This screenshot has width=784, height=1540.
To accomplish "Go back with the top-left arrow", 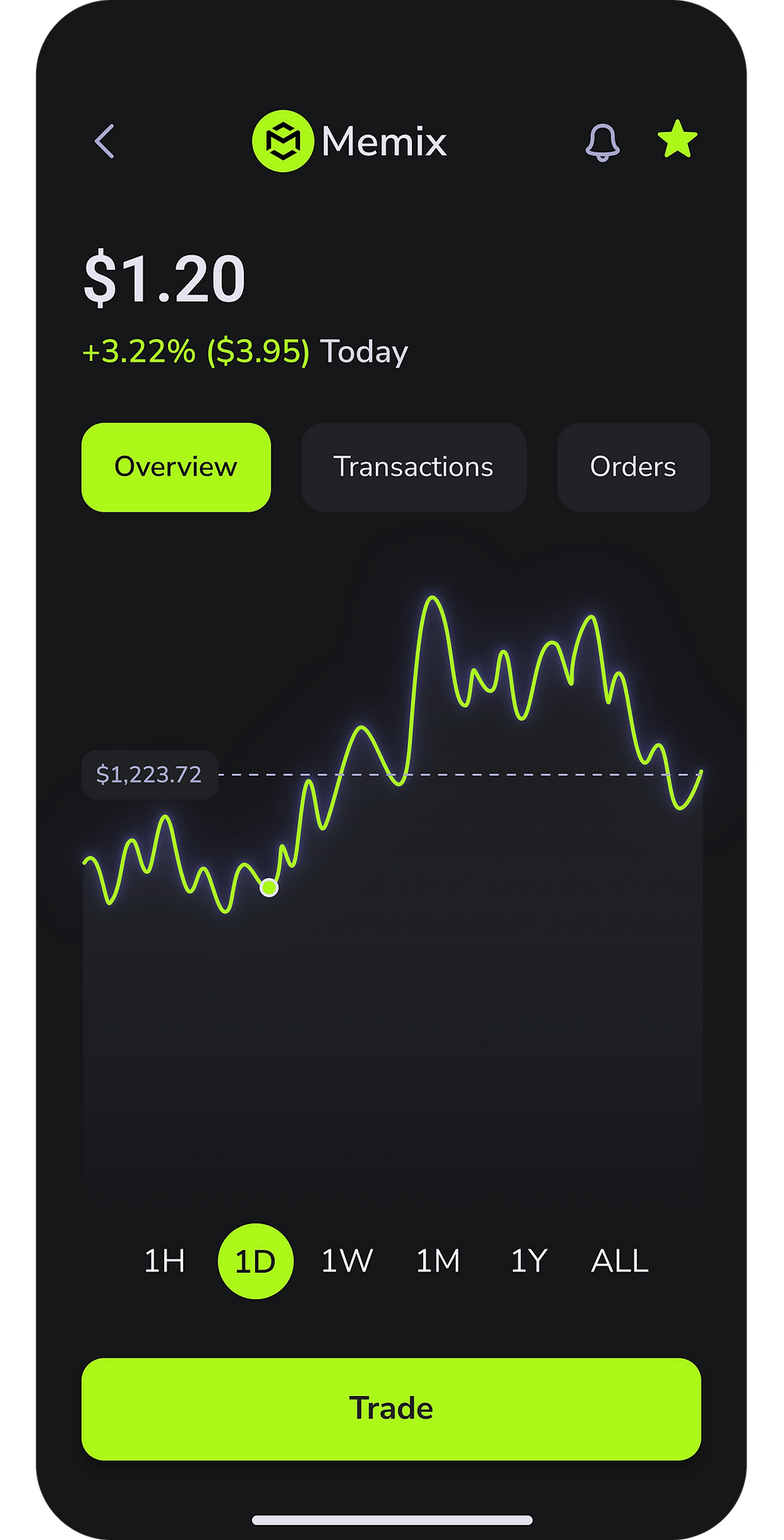I will (x=105, y=142).
